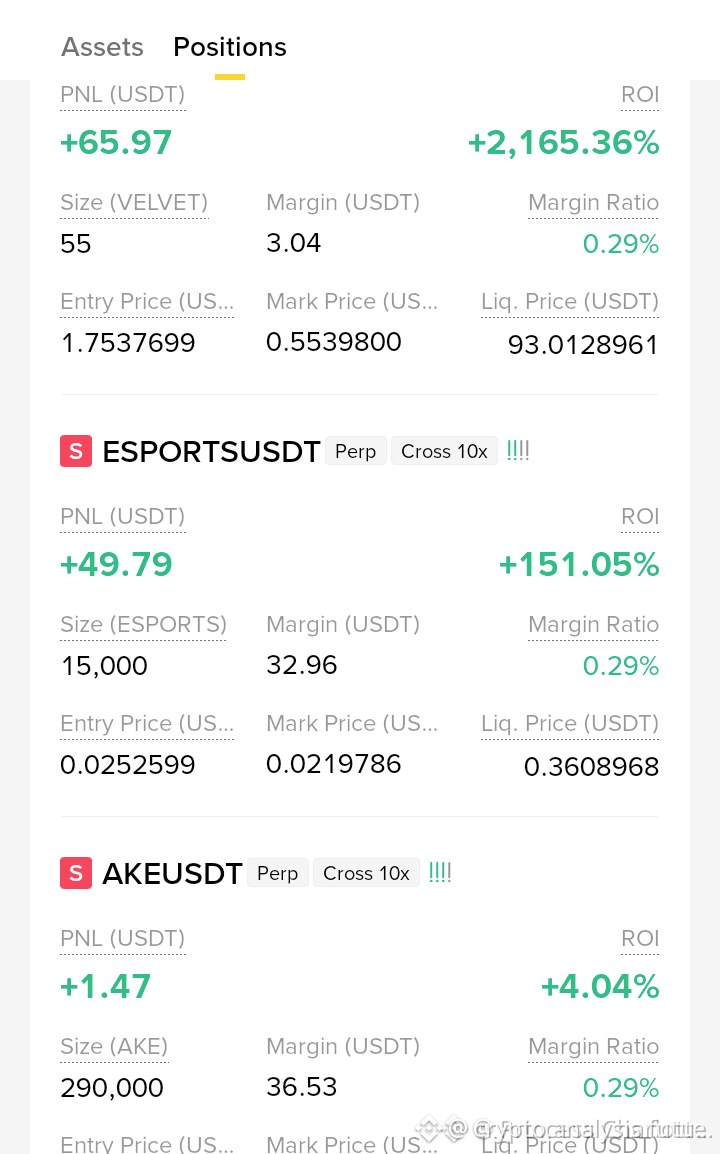Show Size (VELVET) explanation
Image resolution: width=720 pixels, height=1154 pixels.
point(134,203)
